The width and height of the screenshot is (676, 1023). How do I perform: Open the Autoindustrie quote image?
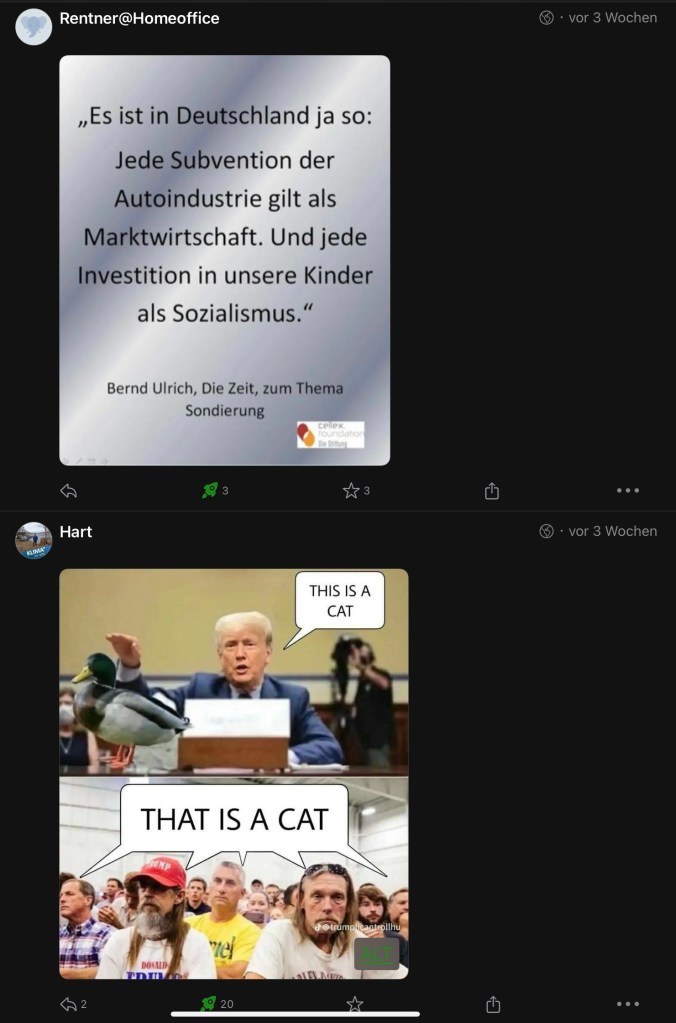pyautogui.click(x=225, y=260)
